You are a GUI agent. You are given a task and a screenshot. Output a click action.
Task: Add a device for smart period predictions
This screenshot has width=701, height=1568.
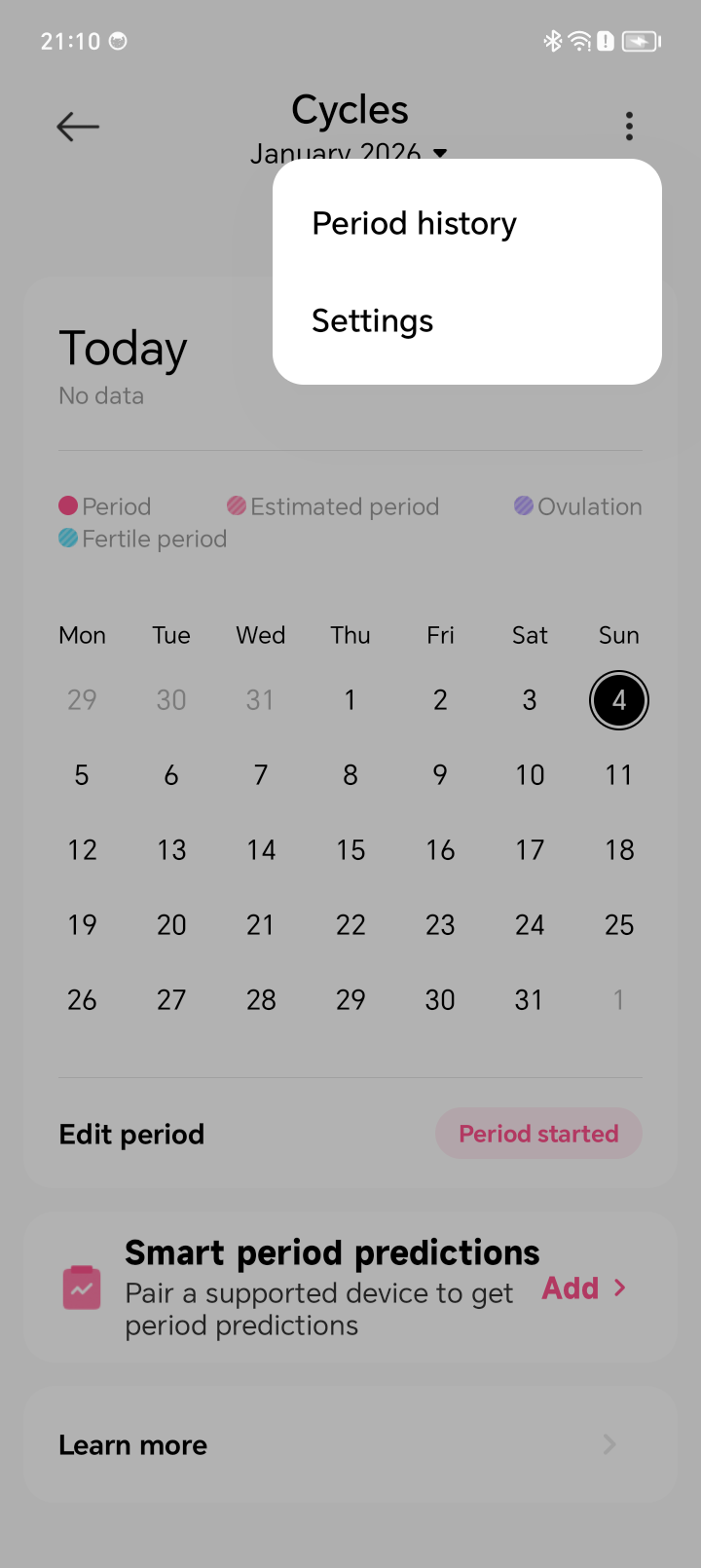(x=583, y=1288)
